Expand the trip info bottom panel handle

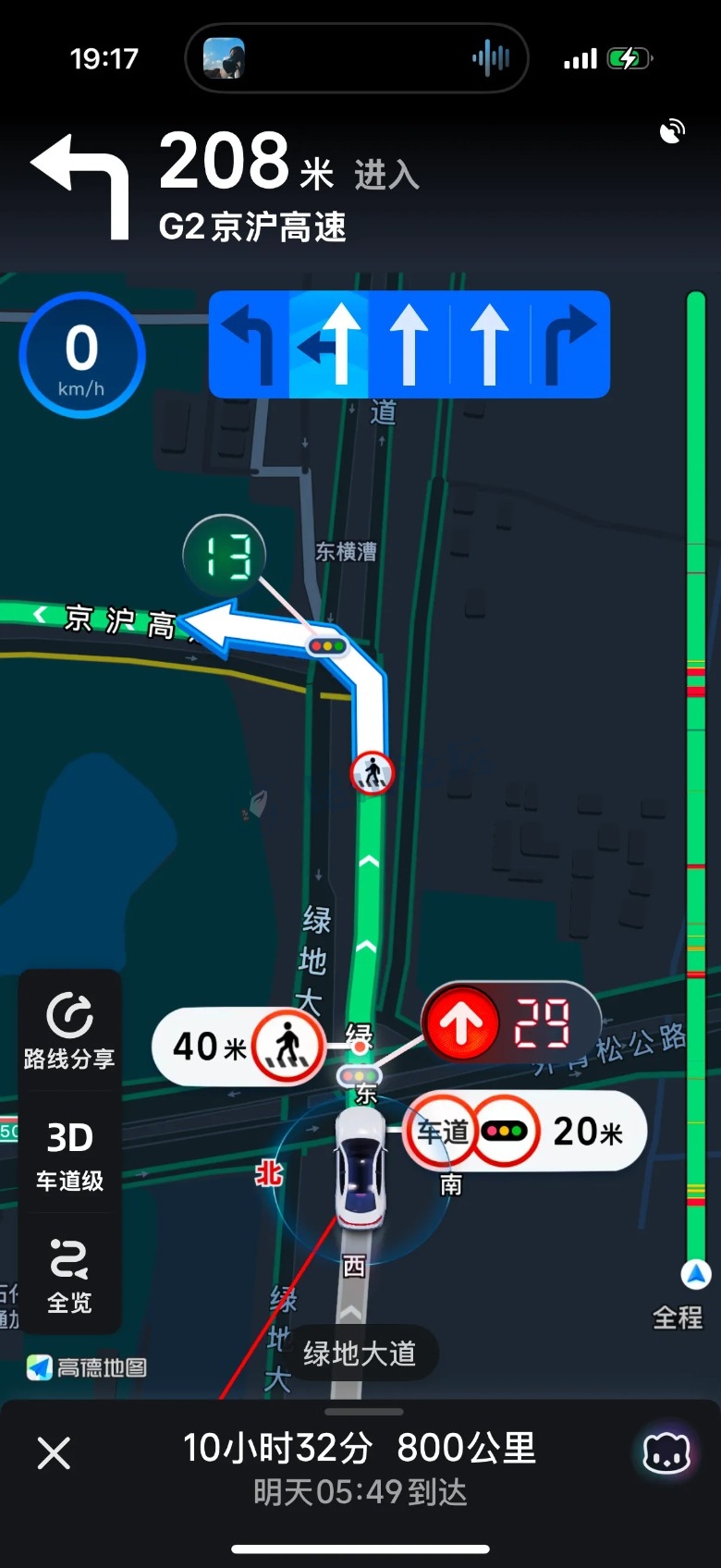363,1412
